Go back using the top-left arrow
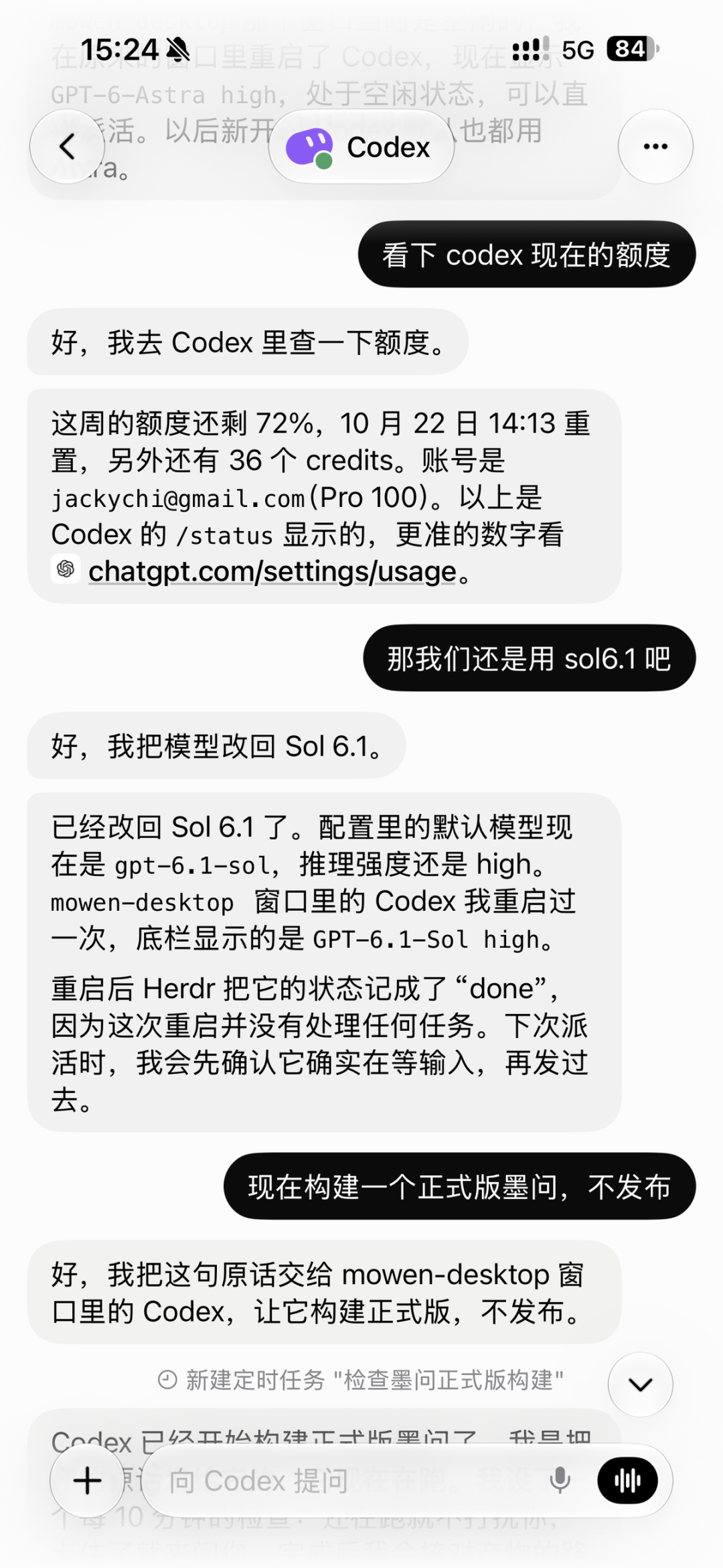The width and height of the screenshot is (723, 1568). [x=67, y=146]
